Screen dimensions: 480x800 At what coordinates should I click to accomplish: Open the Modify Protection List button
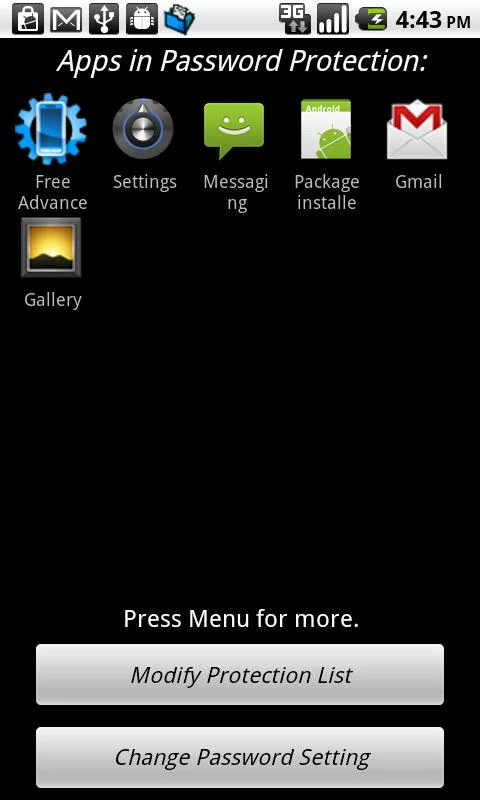(x=240, y=674)
